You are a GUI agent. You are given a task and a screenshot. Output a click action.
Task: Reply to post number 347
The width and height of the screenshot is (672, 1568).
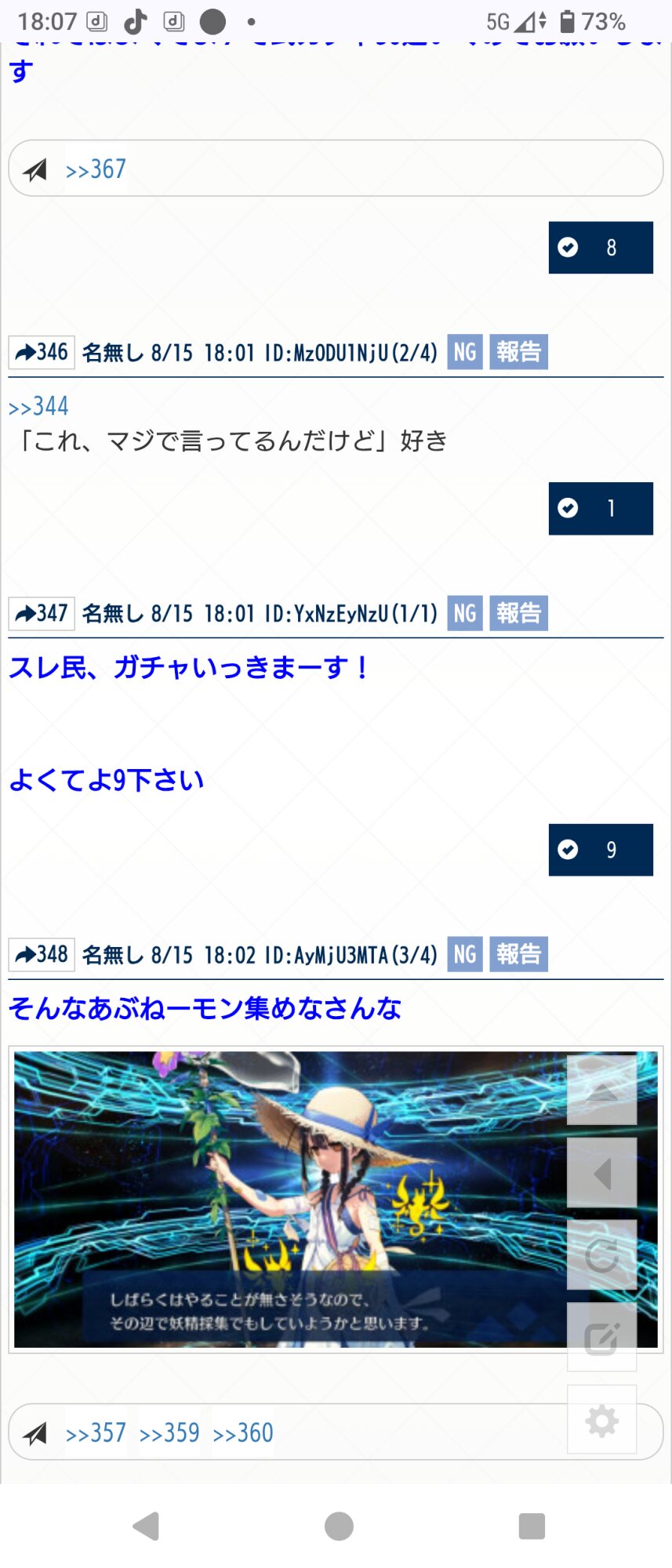click(42, 613)
